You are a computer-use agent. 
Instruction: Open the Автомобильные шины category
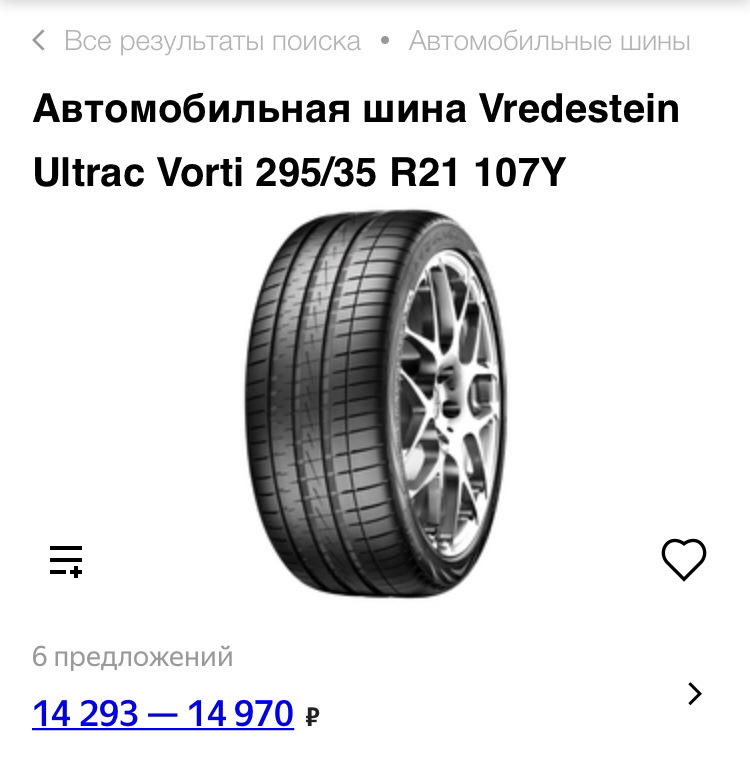tap(549, 41)
